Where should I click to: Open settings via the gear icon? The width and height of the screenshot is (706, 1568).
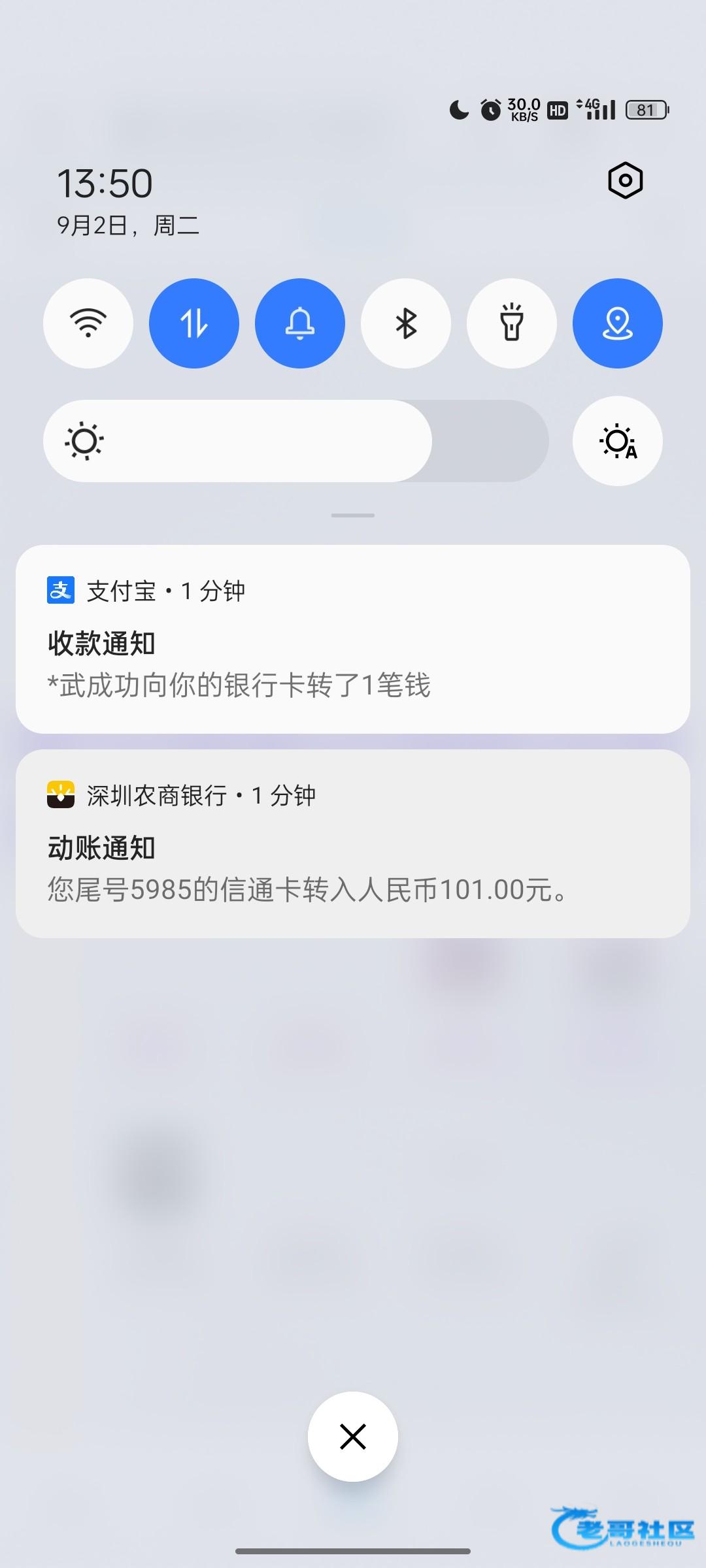pyautogui.click(x=625, y=180)
